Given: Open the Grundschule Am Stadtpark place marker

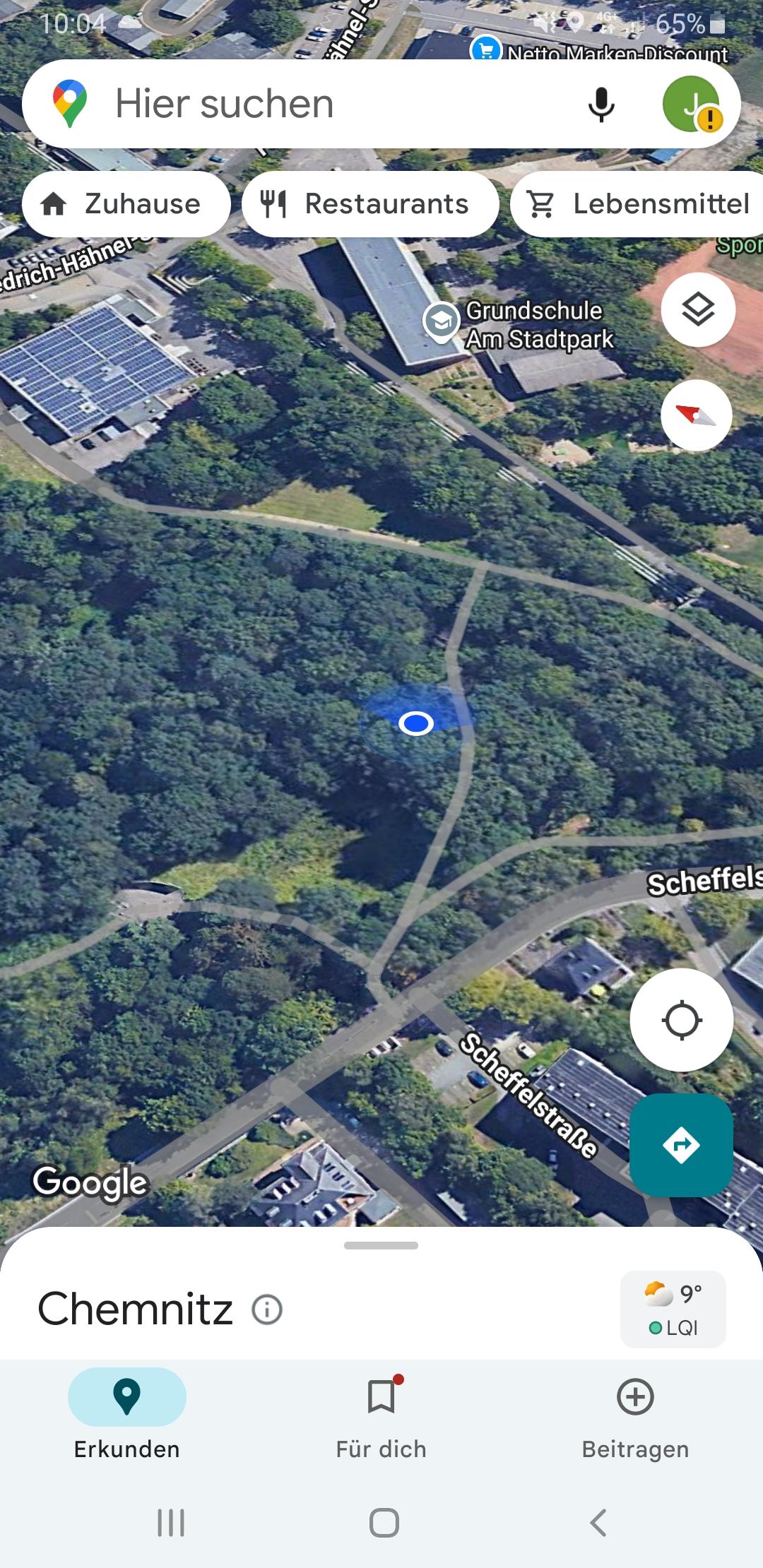Looking at the screenshot, I should (x=442, y=323).
